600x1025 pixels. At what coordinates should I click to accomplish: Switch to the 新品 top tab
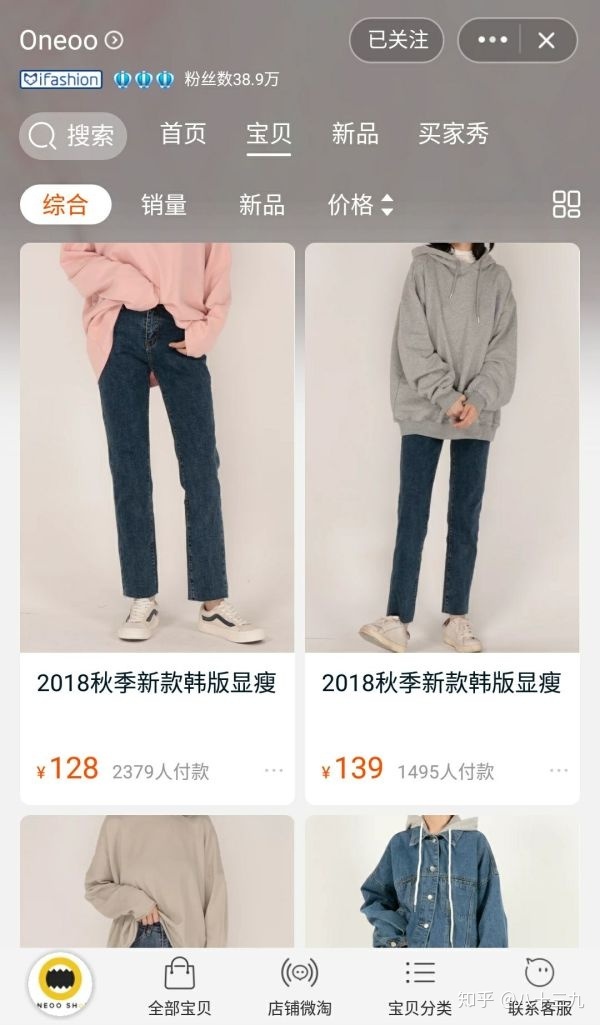click(x=355, y=134)
